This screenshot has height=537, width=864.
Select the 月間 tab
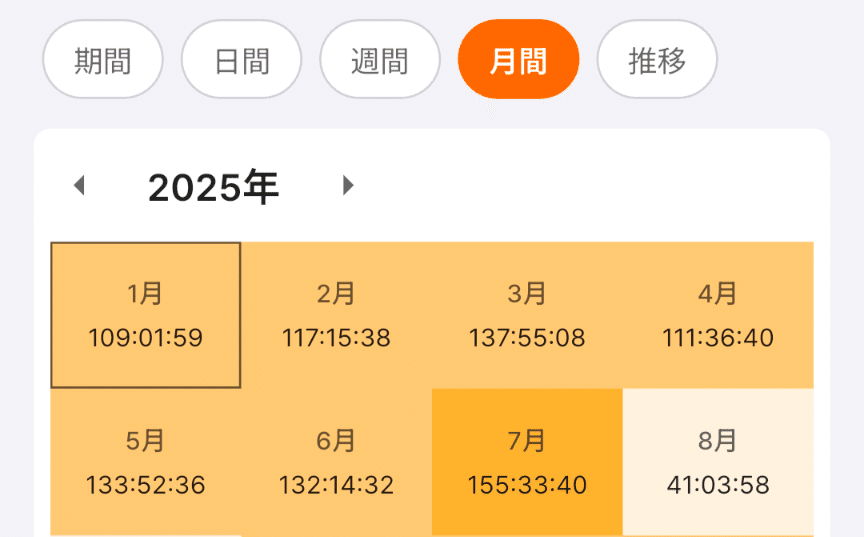[x=518, y=60]
